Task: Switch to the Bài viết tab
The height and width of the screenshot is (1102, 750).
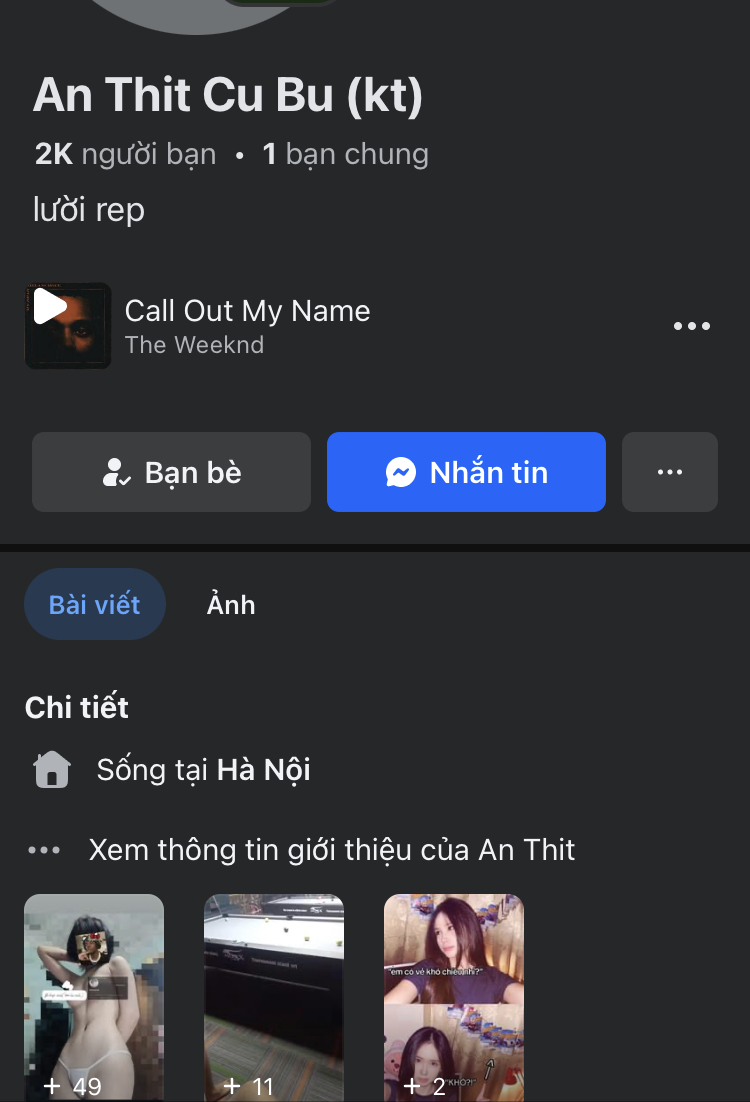Action: coord(95,604)
